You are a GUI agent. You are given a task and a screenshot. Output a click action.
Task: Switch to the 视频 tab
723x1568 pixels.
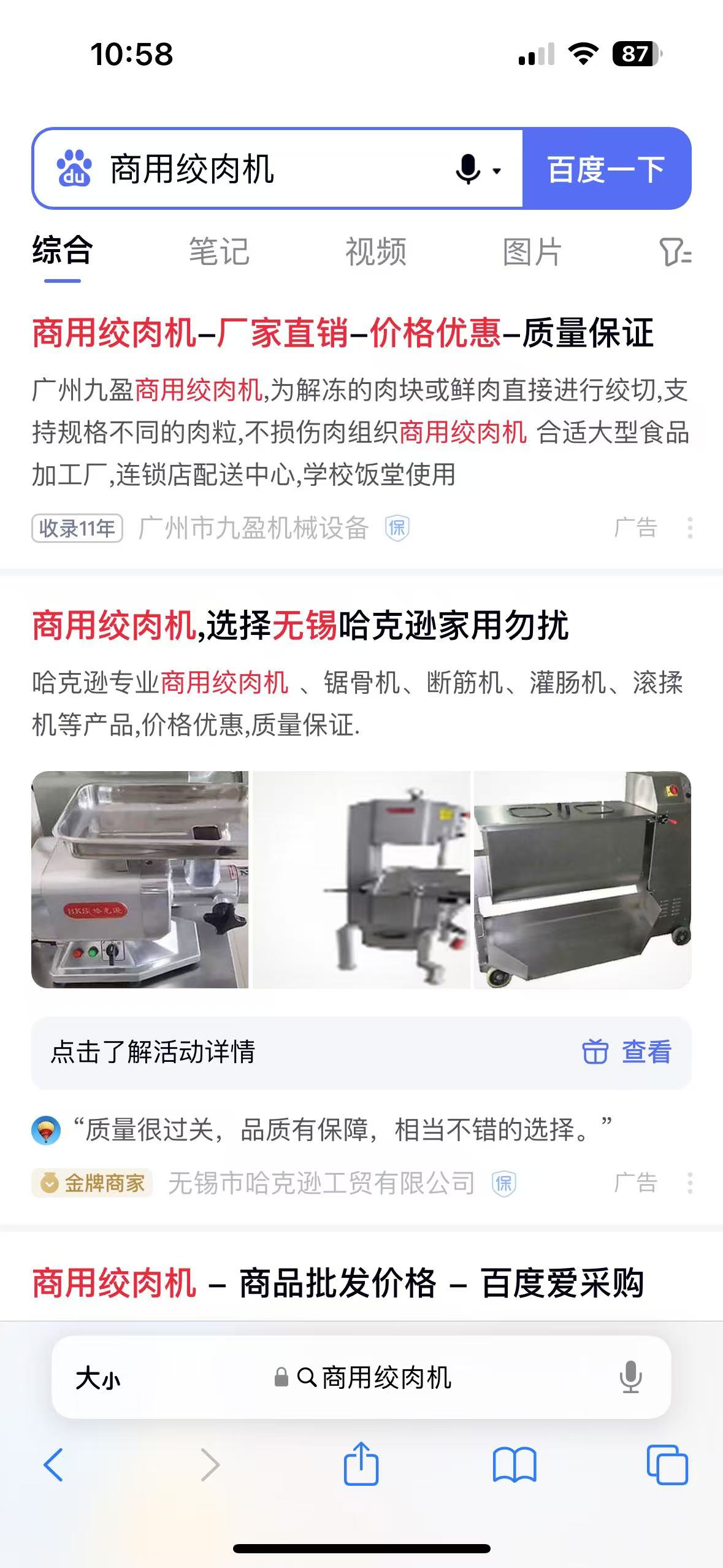[x=376, y=252]
